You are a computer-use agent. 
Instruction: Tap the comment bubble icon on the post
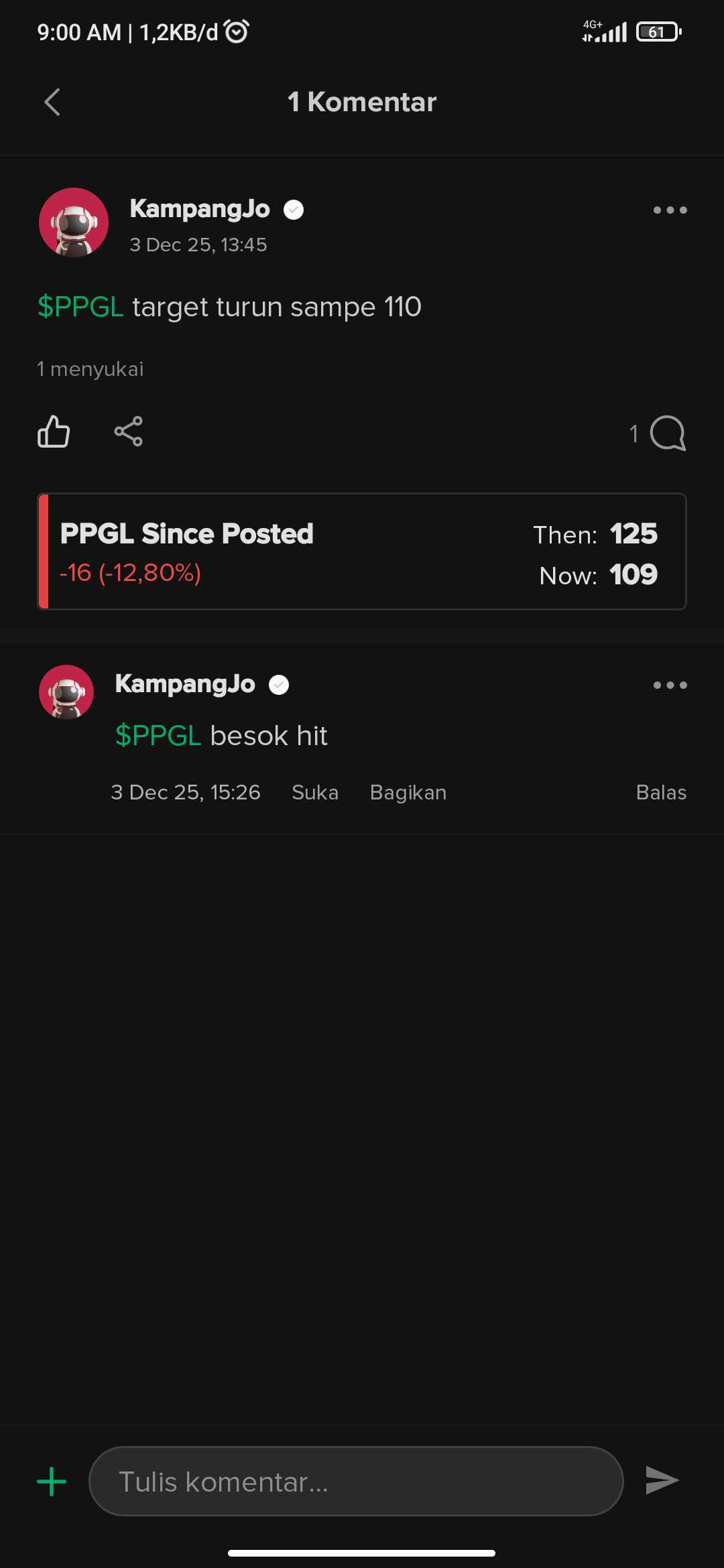tap(667, 434)
